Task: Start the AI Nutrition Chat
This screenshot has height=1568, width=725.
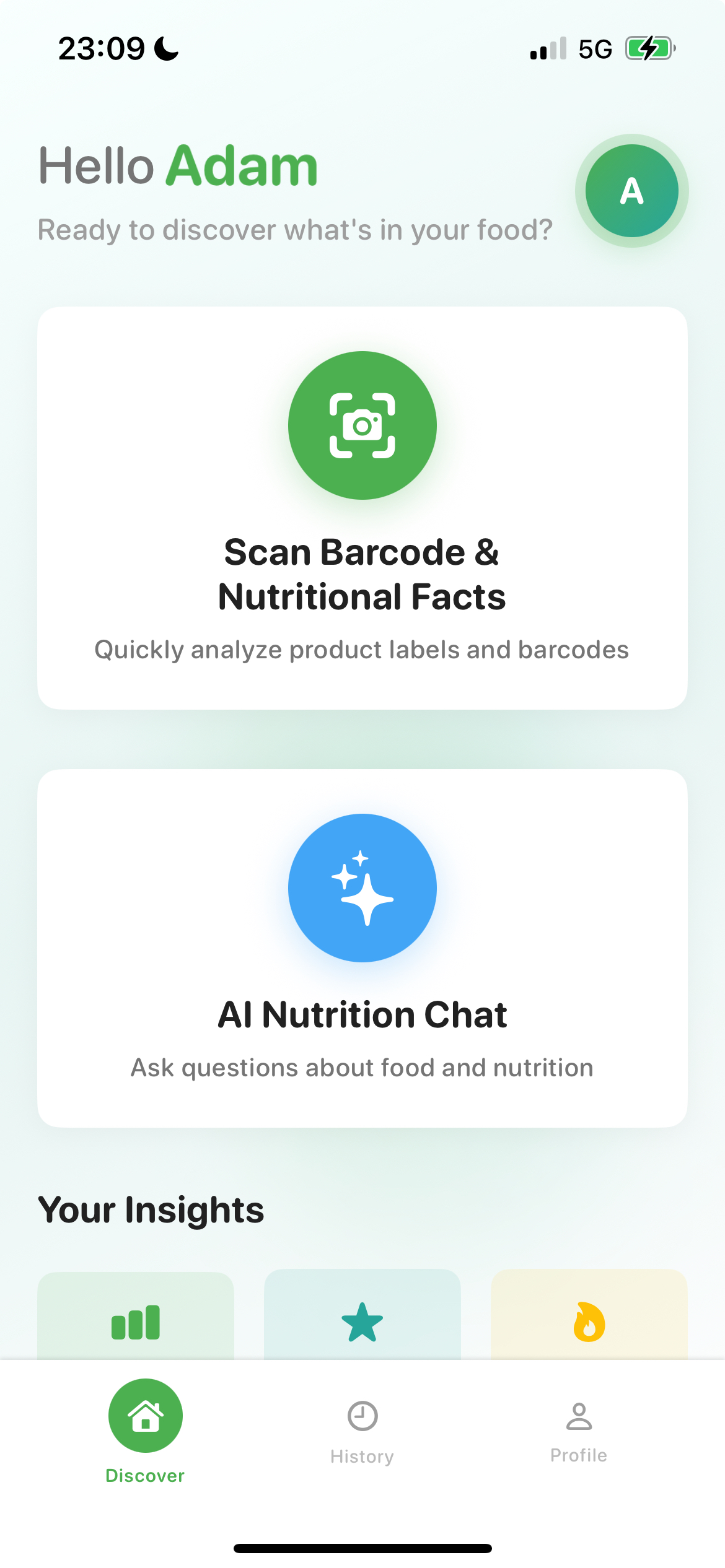Action: [x=362, y=947]
